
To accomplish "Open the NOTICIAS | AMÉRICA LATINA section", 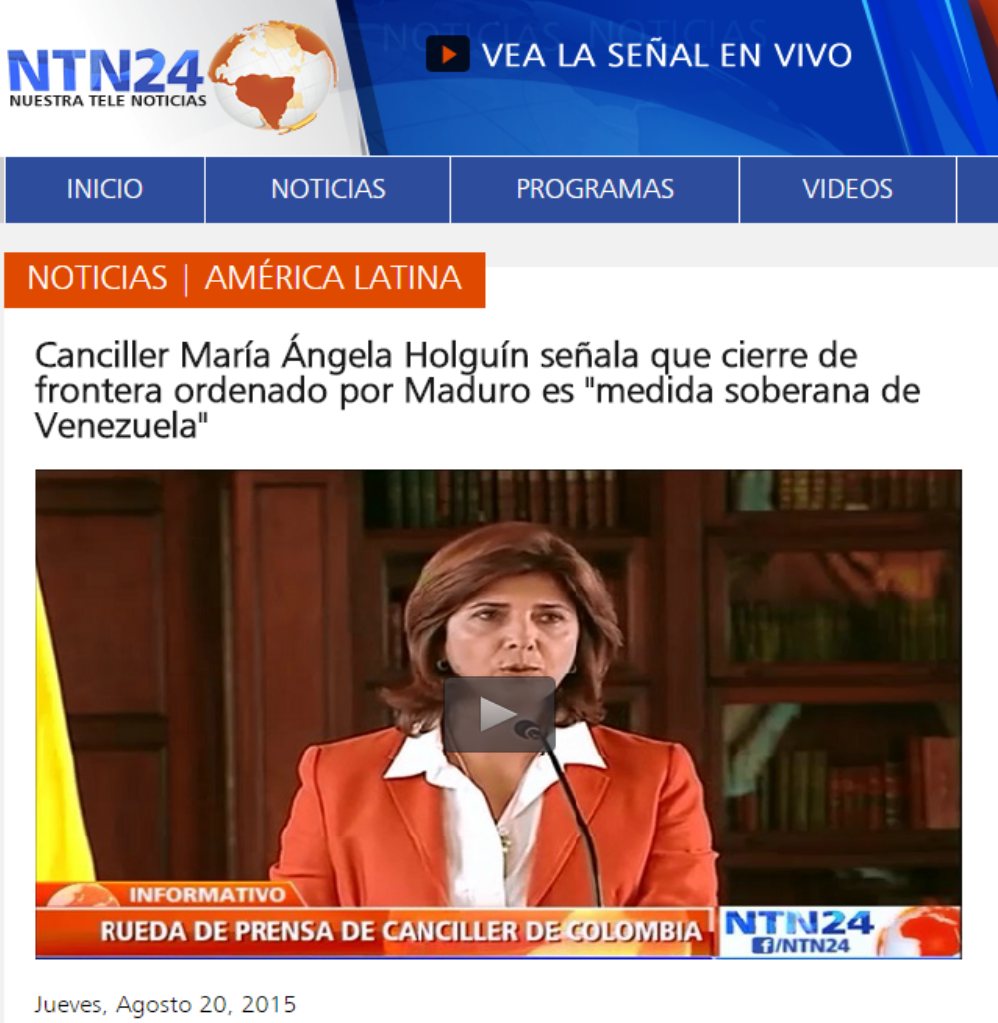I will [x=245, y=279].
